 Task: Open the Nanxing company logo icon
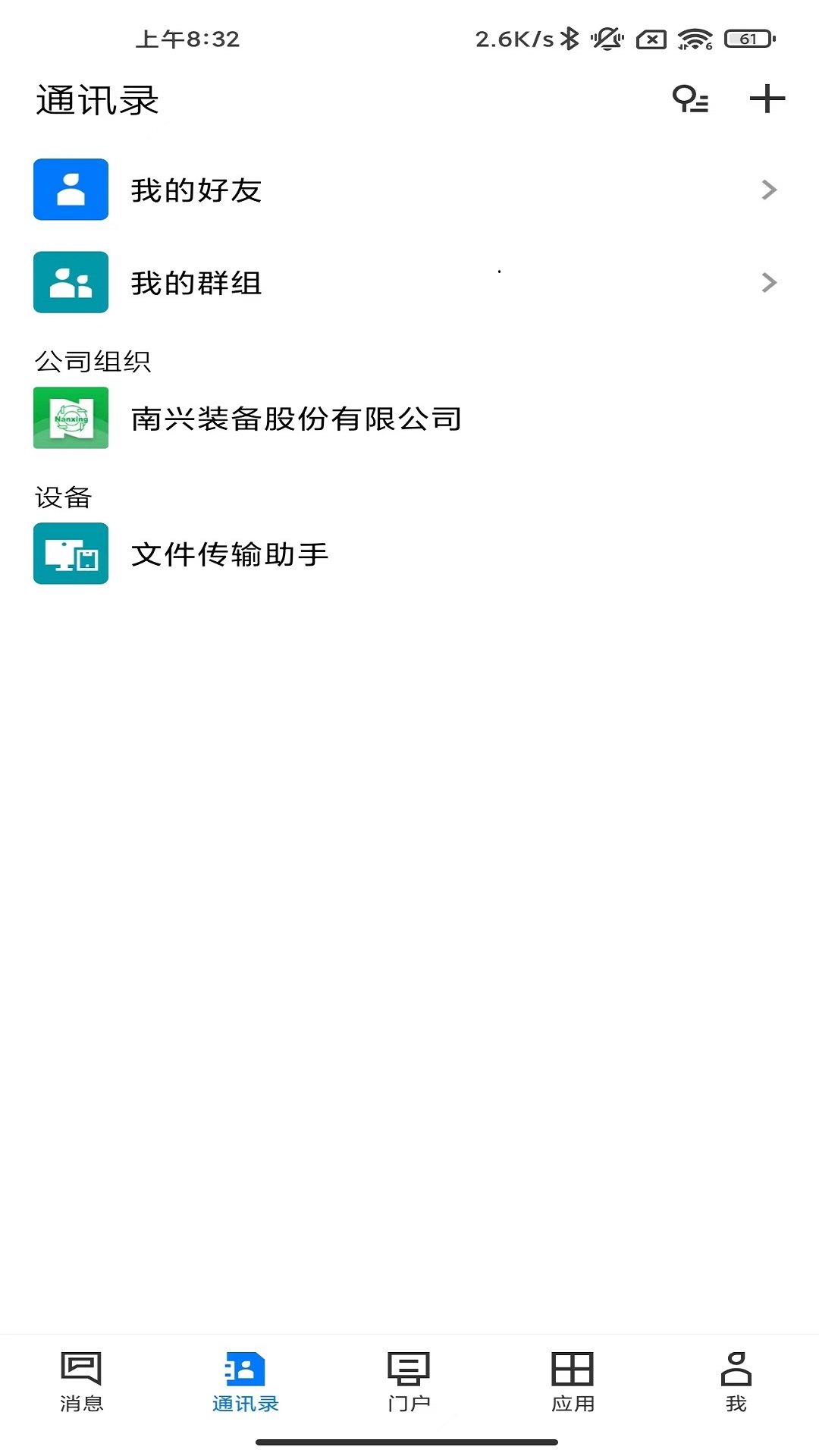coord(71,419)
